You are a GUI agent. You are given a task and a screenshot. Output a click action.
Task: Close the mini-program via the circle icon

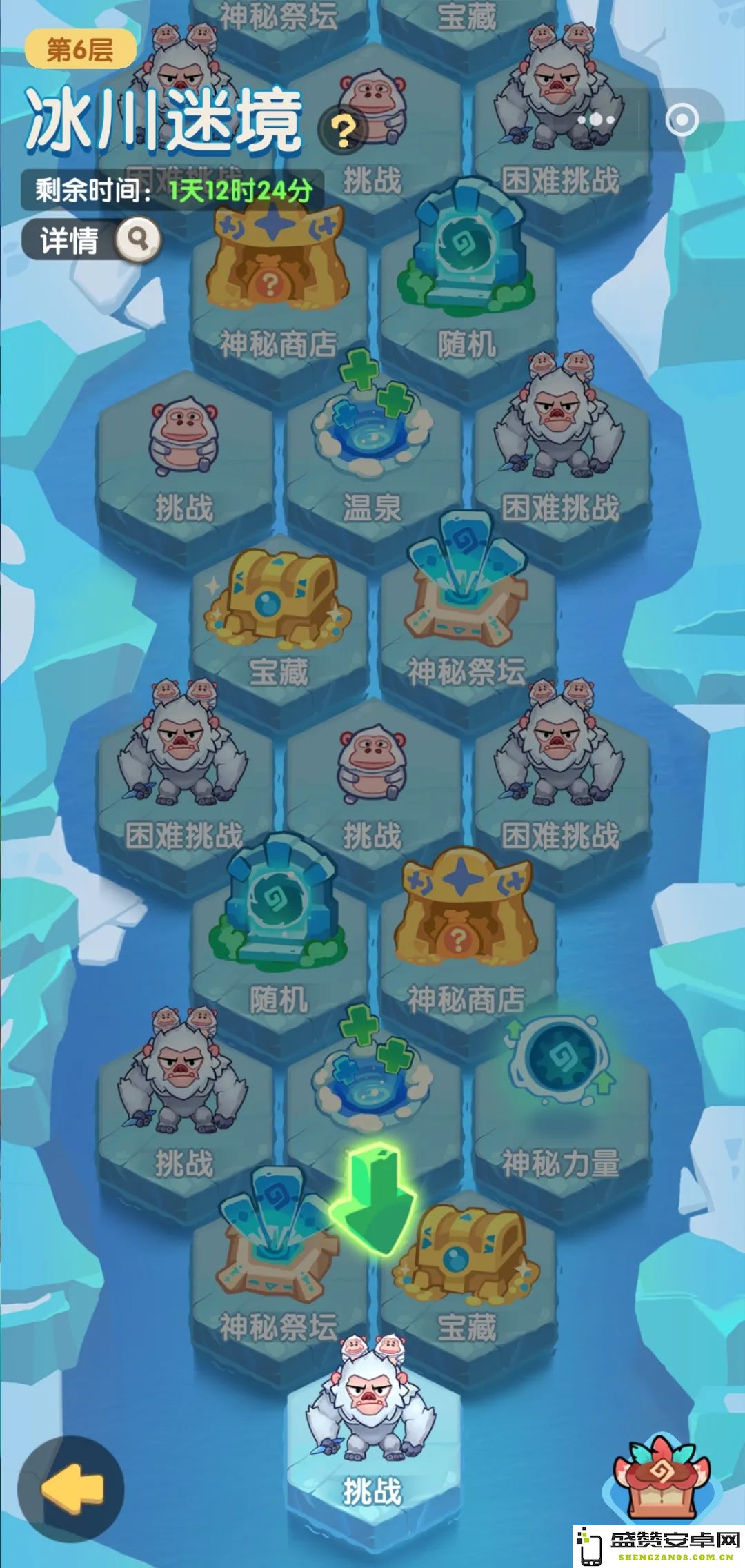point(682,120)
